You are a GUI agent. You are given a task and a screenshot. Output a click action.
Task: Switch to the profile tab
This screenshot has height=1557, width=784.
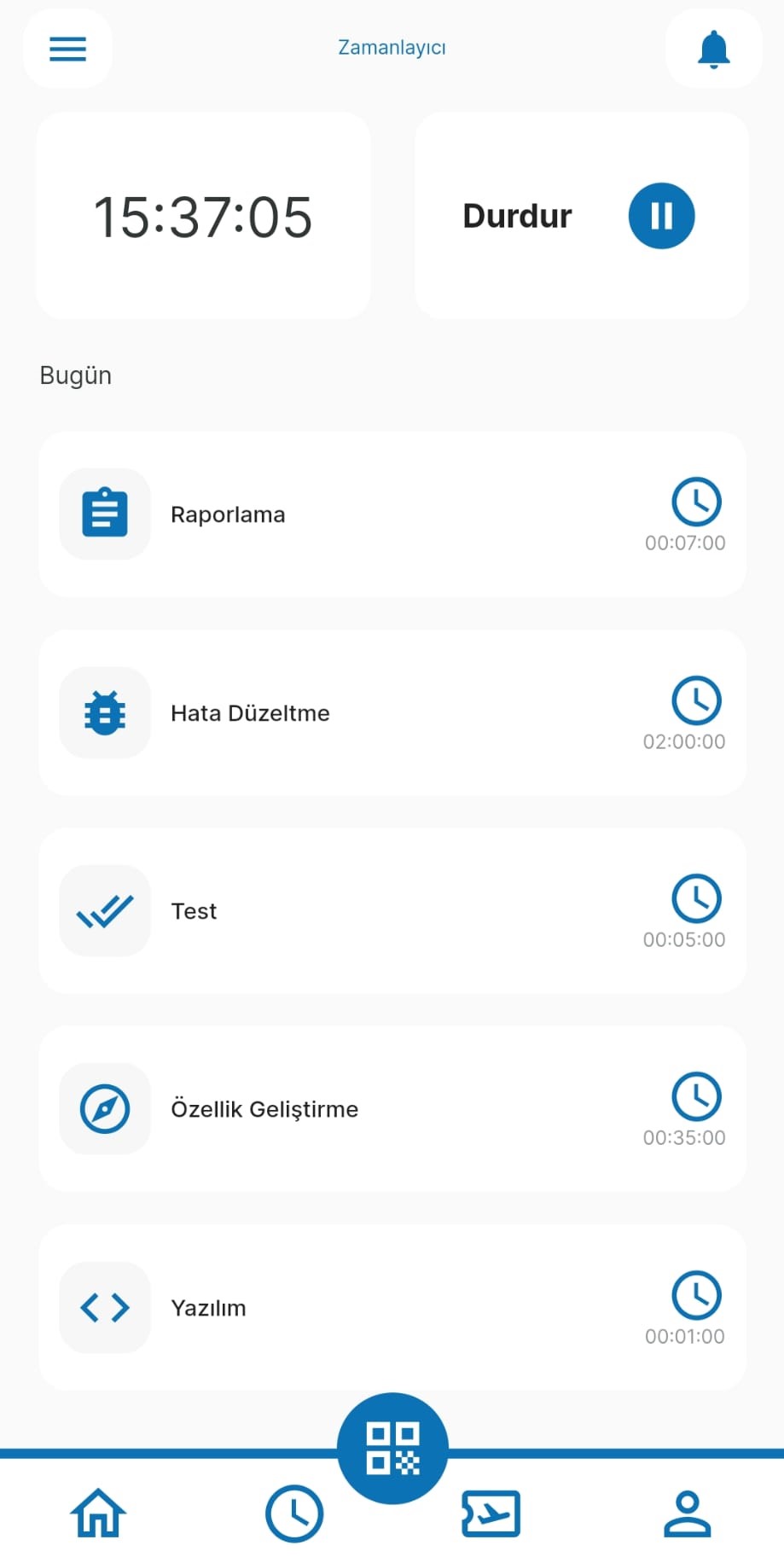click(x=687, y=1513)
